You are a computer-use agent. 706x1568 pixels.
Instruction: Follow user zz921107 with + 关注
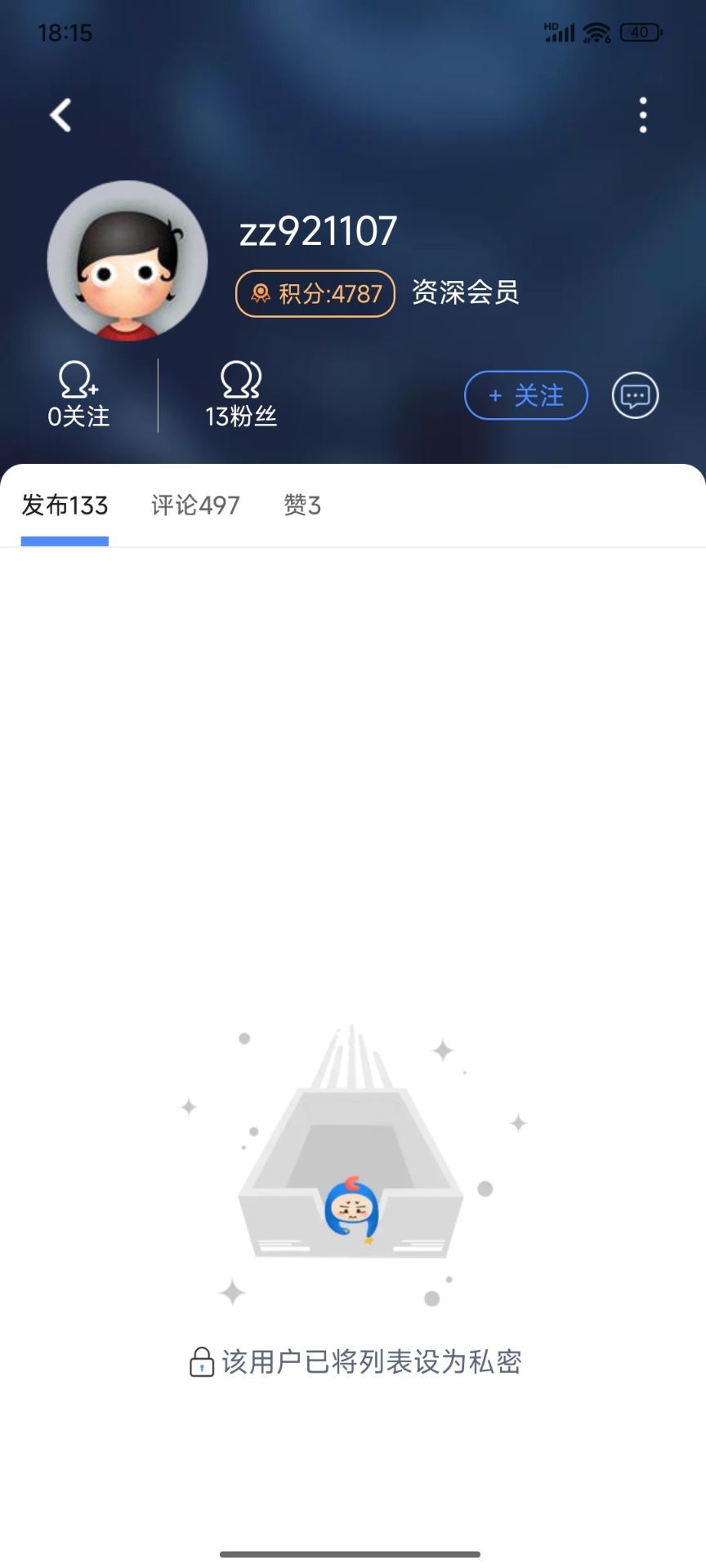click(525, 395)
